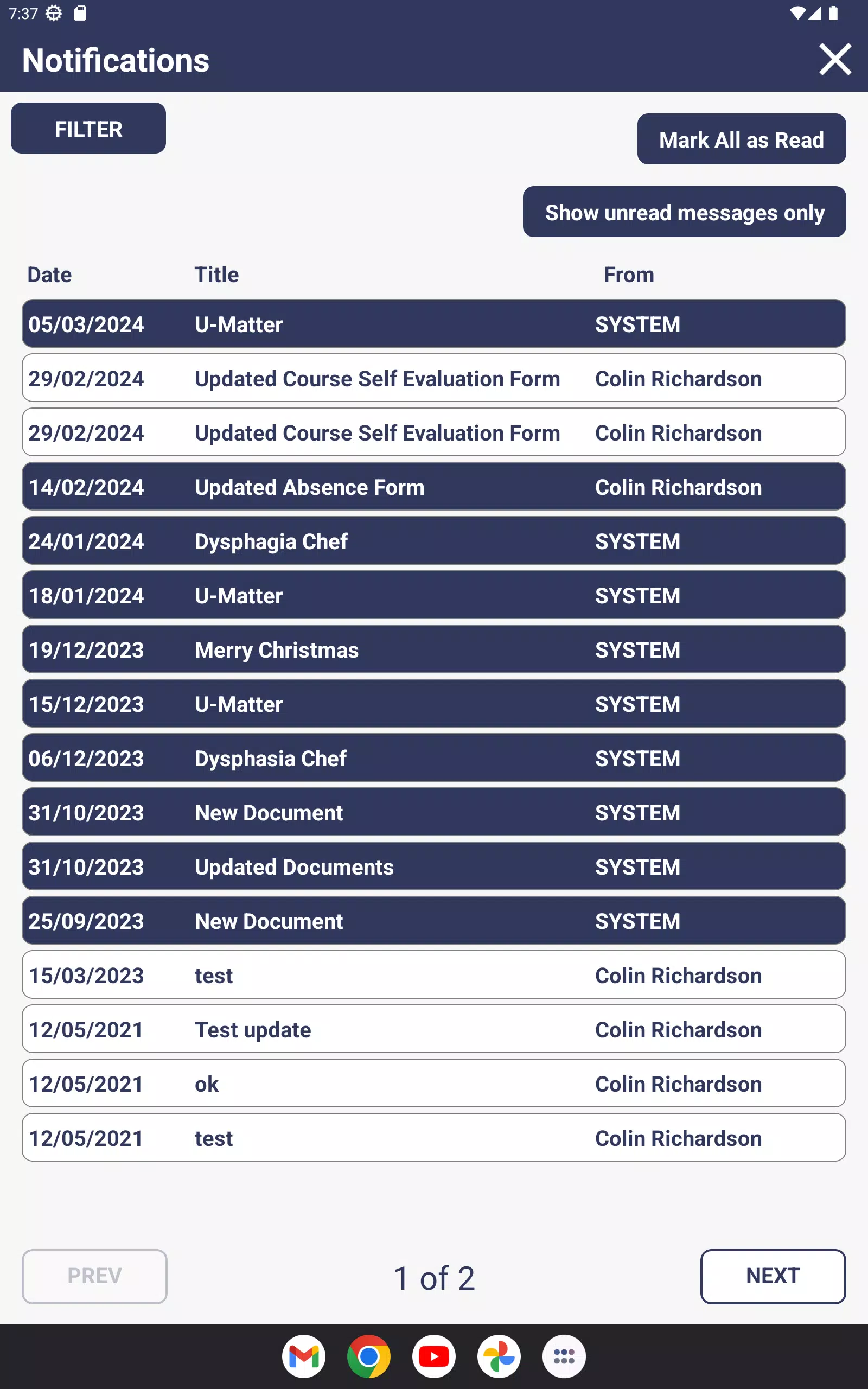Open the 18/01/2024 U-Matter notification
The width and height of the screenshot is (868, 1389).
tap(434, 595)
